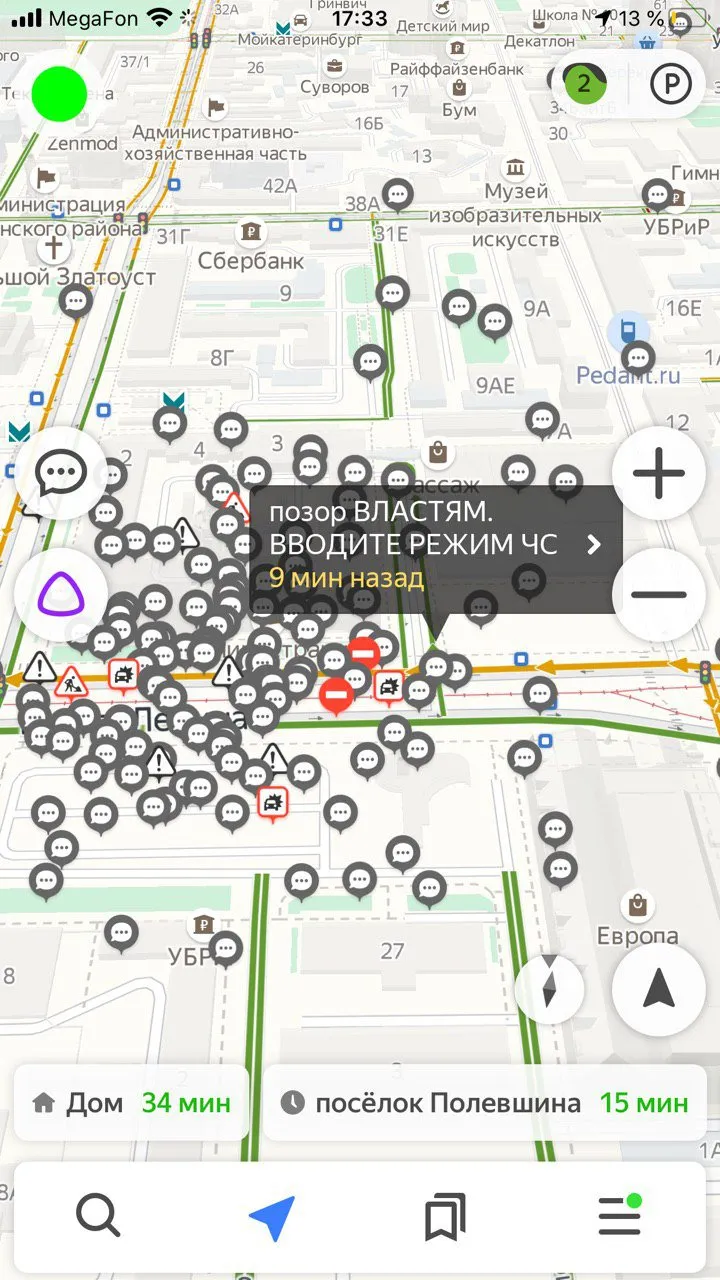Open saved bookmarks tab
The width and height of the screenshot is (720, 1280).
tap(445, 1216)
